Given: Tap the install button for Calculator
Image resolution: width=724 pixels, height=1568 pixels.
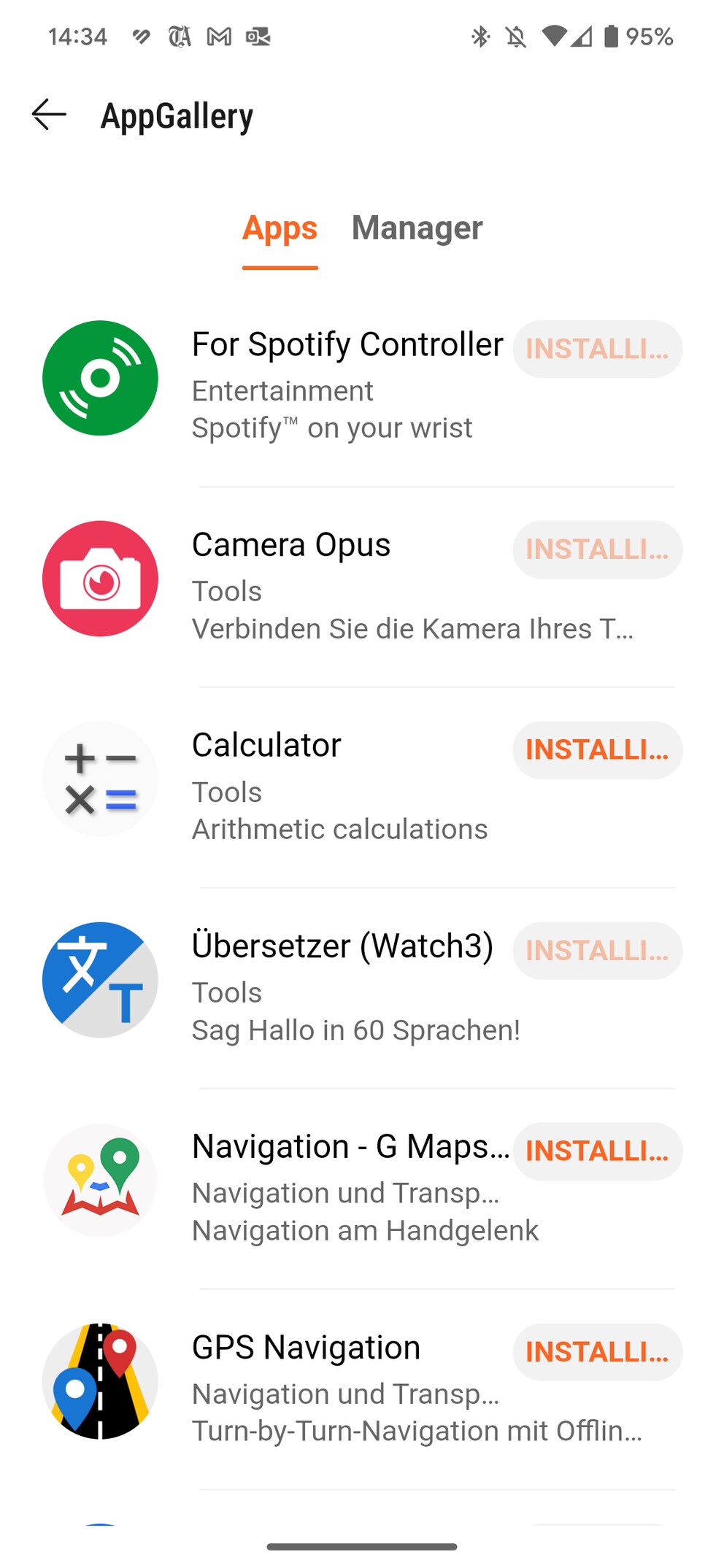Looking at the screenshot, I should click(x=597, y=750).
